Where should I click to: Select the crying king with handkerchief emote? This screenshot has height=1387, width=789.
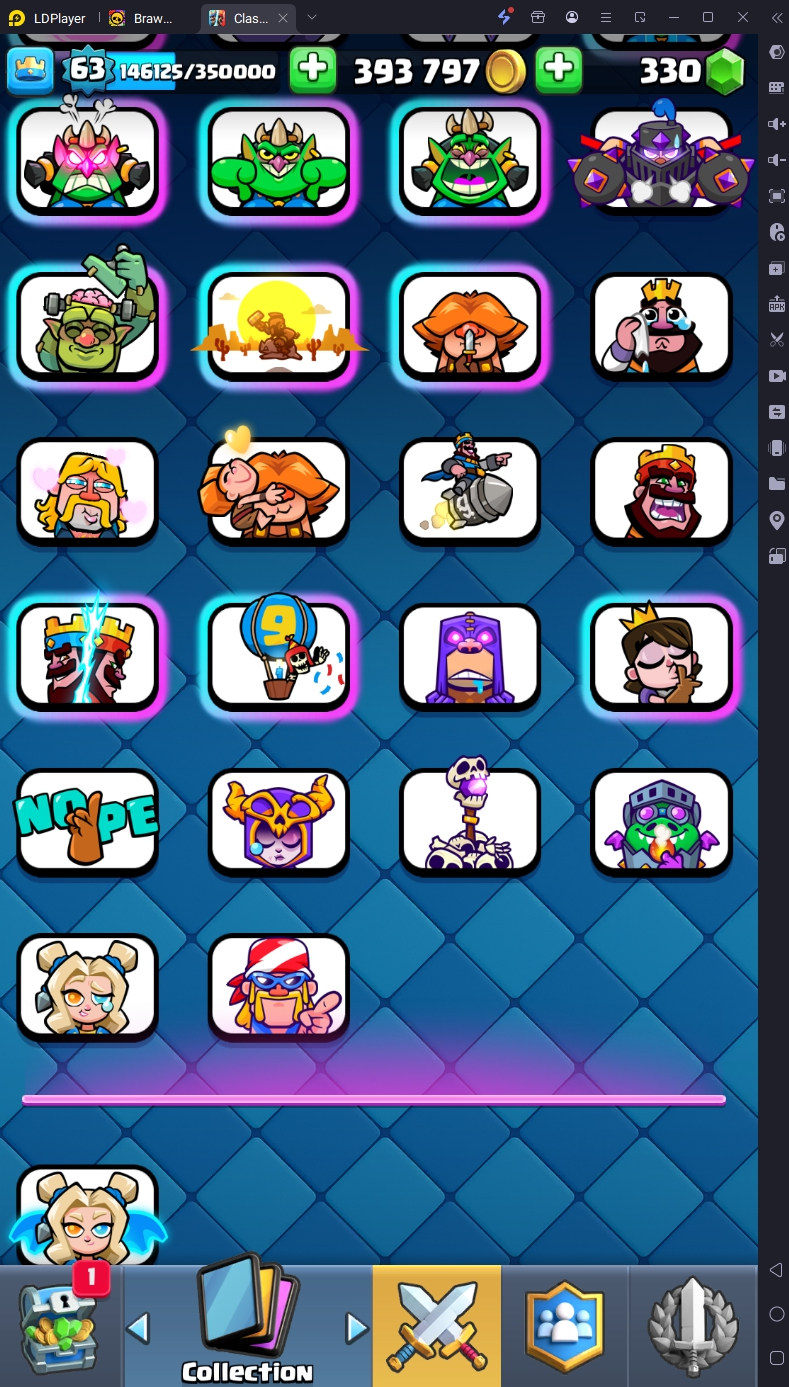point(662,324)
